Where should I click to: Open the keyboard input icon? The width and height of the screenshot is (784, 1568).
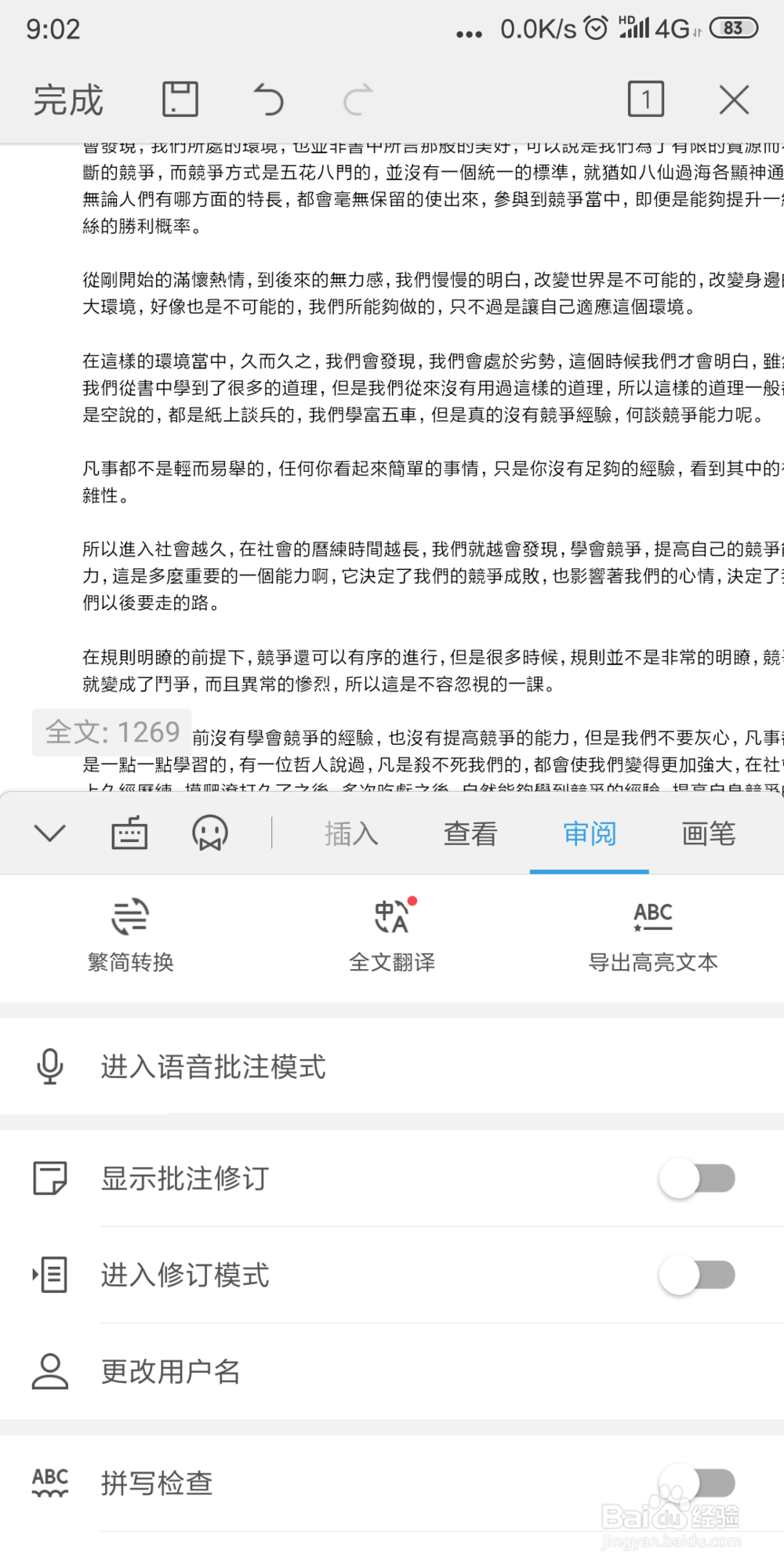pyautogui.click(x=129, y=833)
